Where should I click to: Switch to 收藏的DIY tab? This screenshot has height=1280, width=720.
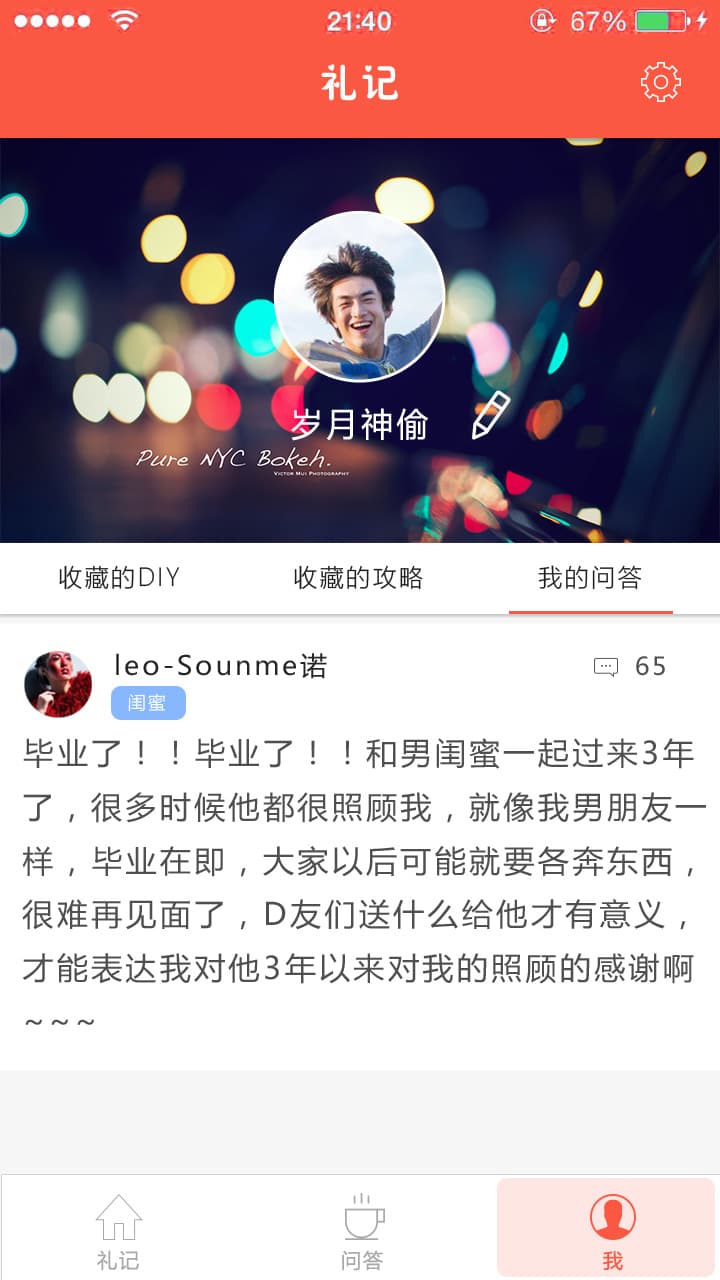(x=119, y=578)
